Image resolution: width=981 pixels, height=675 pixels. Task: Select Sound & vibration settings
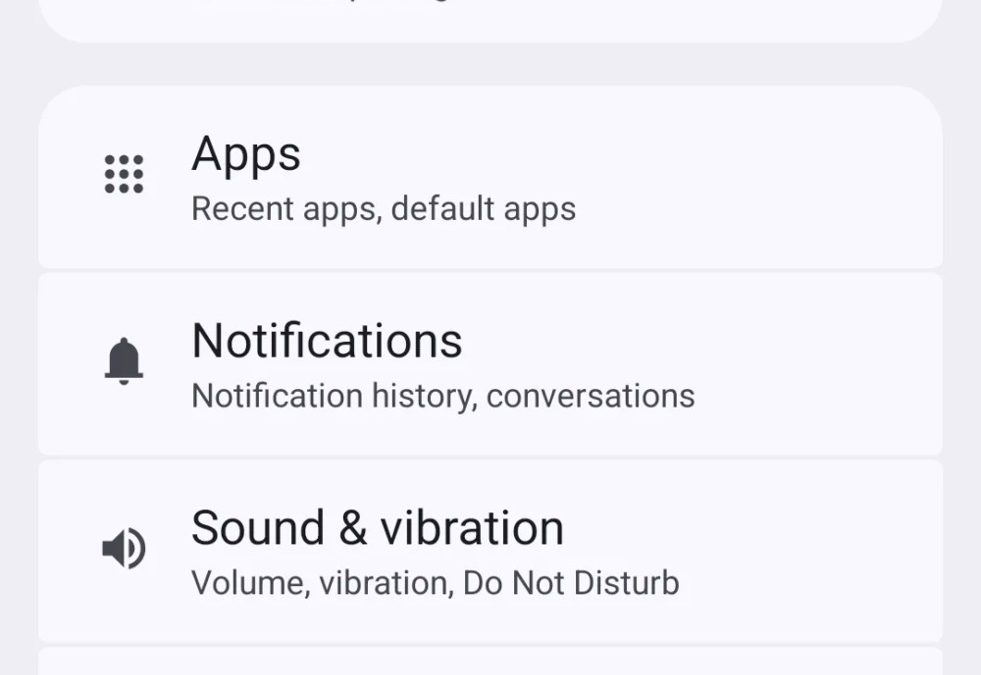pos(490,551)
